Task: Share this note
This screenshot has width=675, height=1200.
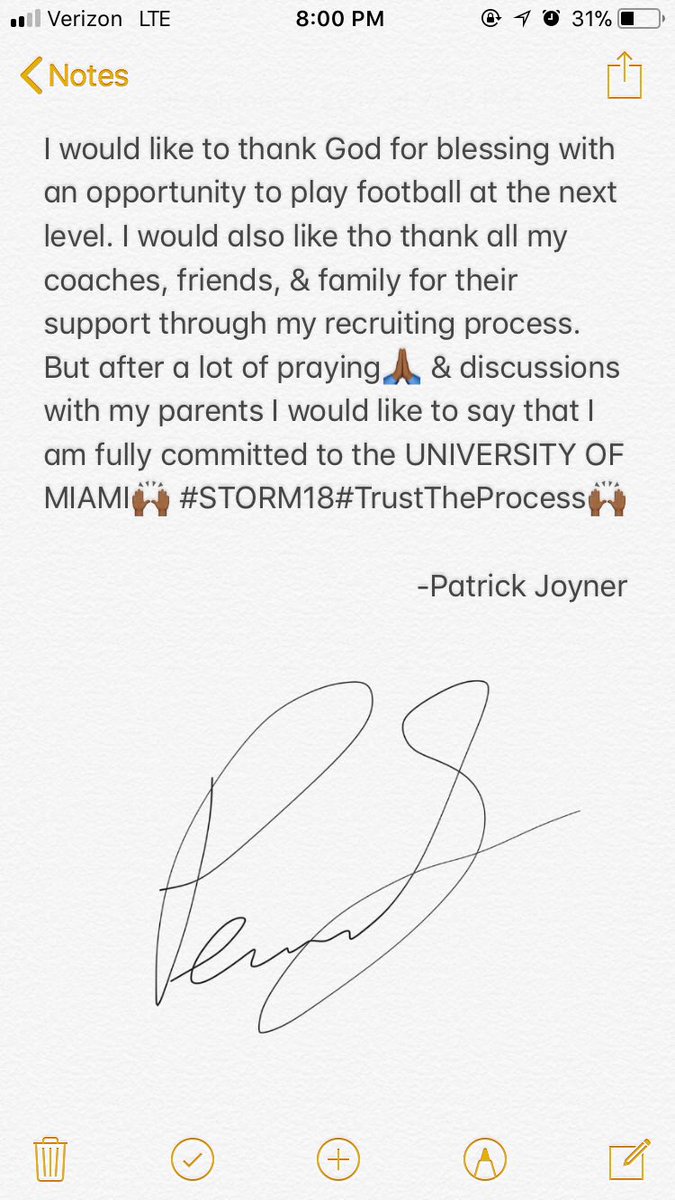Action: pyautogui.click(x=624, y=76)
